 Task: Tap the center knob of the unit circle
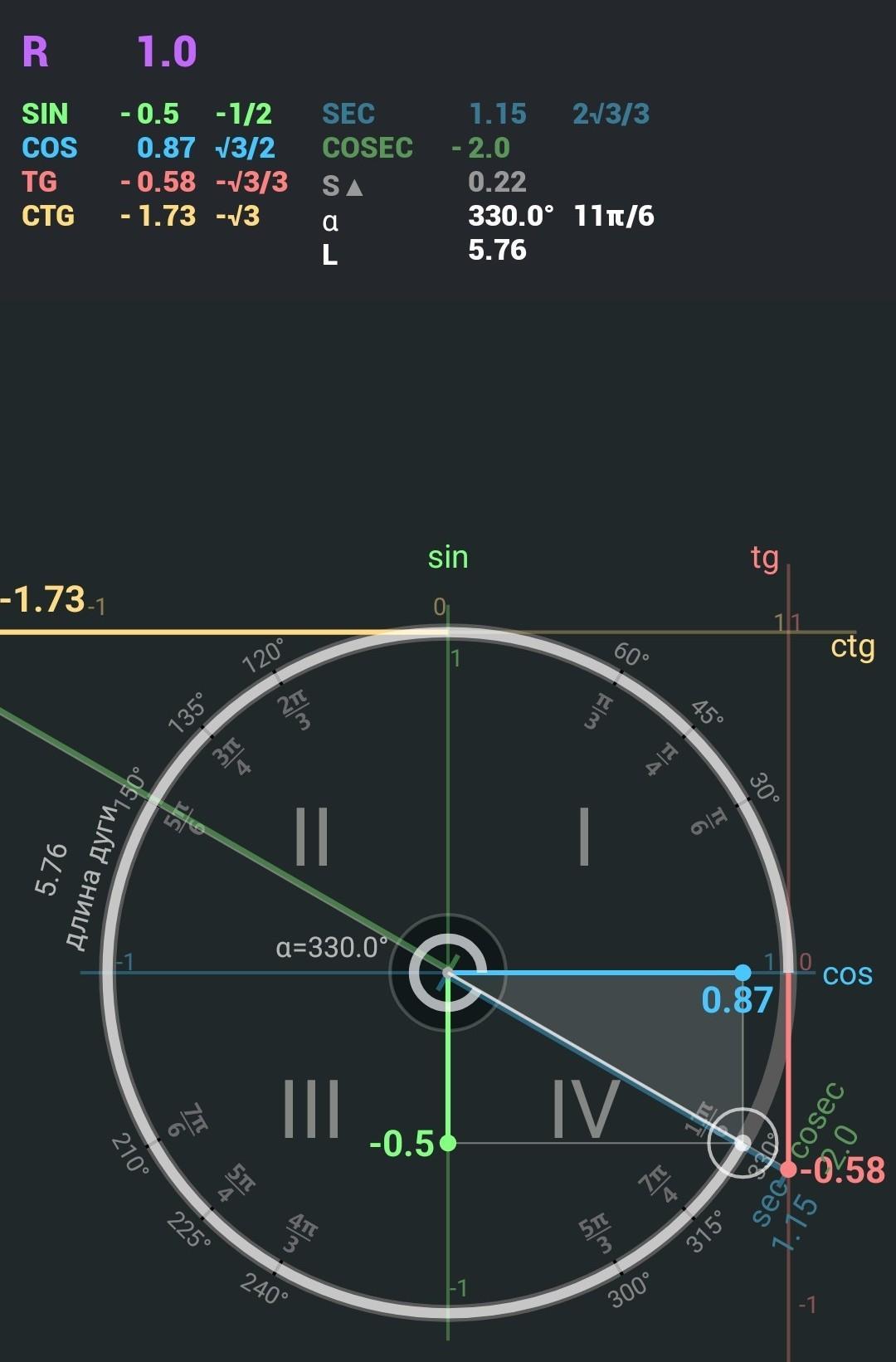(x=447, y=972)
